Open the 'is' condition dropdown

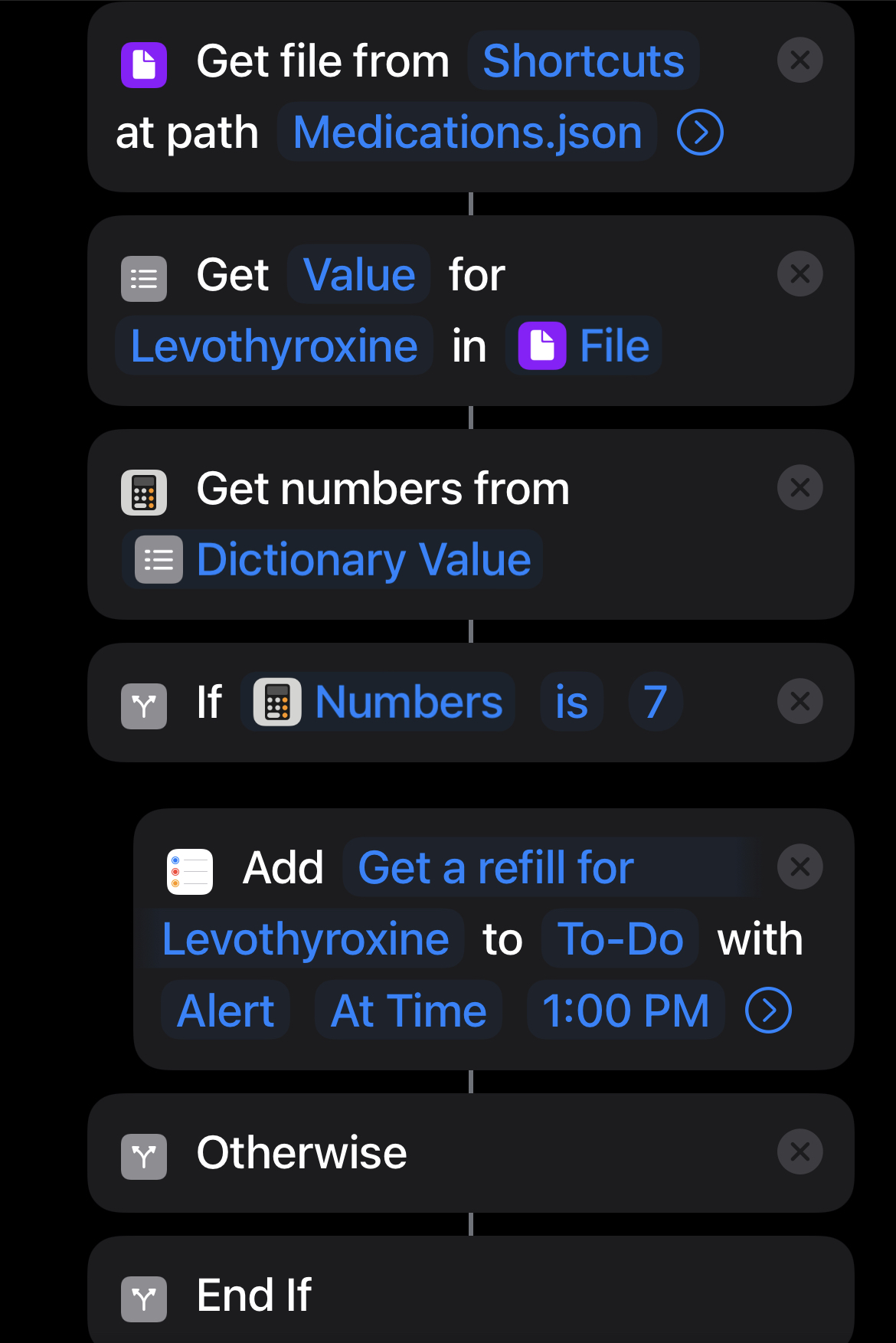point(571,702)
